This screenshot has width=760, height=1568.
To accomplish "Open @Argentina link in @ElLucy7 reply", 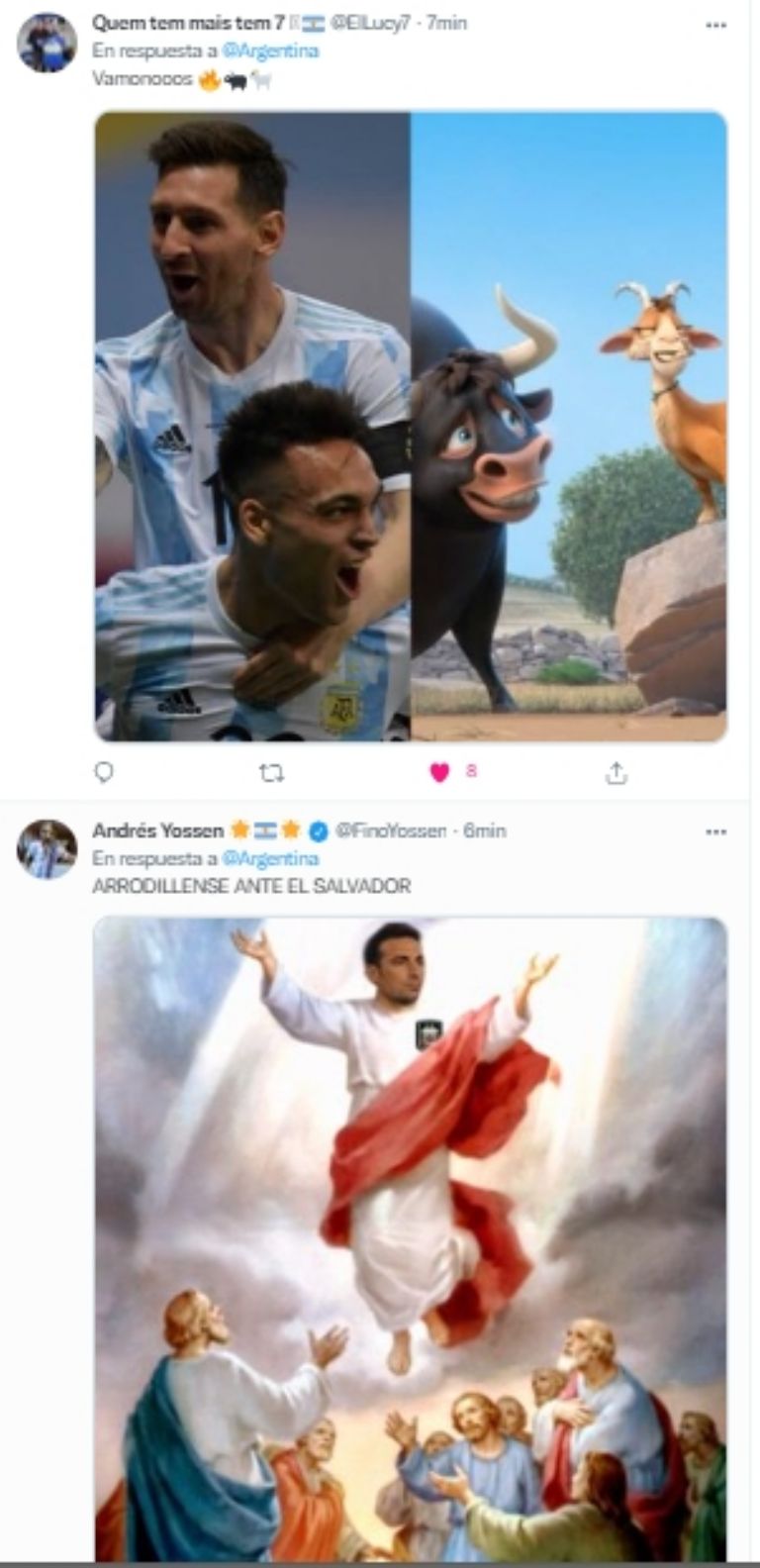I will tap(270, 50).
